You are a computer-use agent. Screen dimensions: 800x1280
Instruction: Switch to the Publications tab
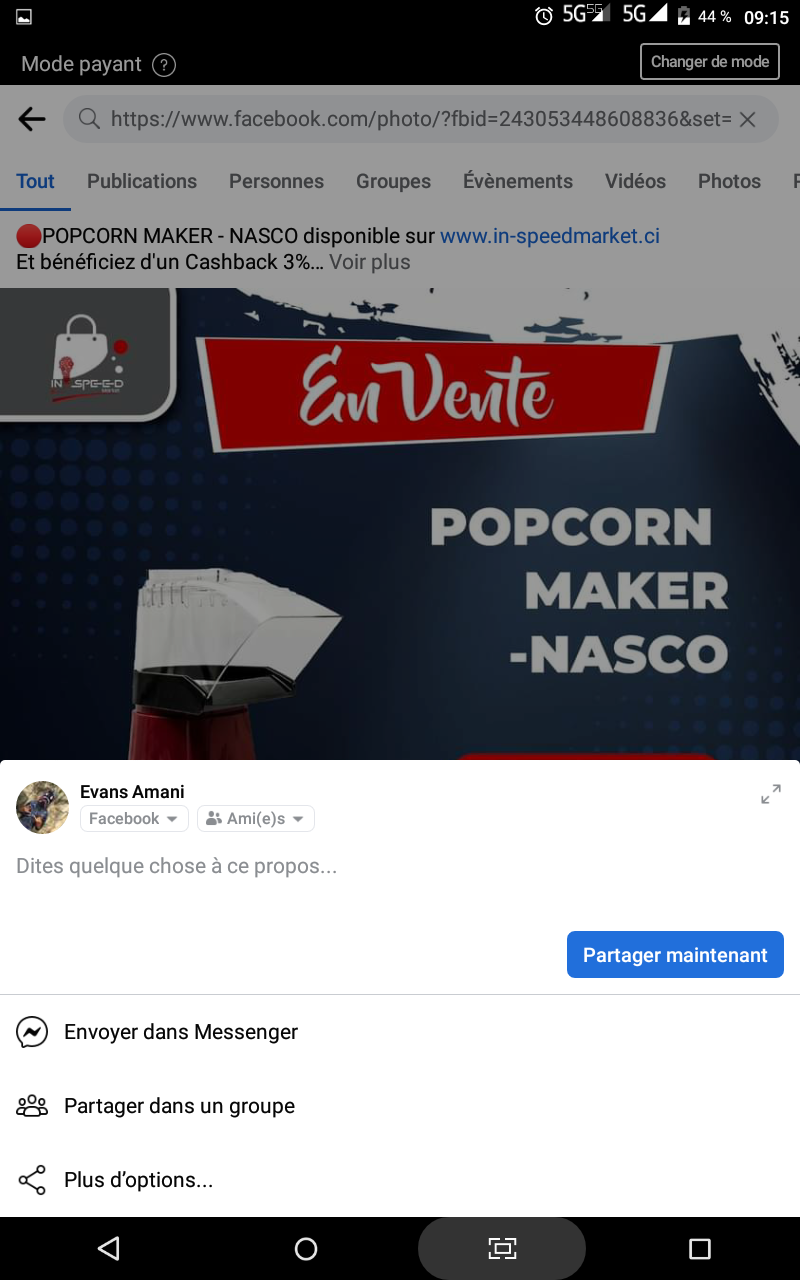tap(142, 181)
